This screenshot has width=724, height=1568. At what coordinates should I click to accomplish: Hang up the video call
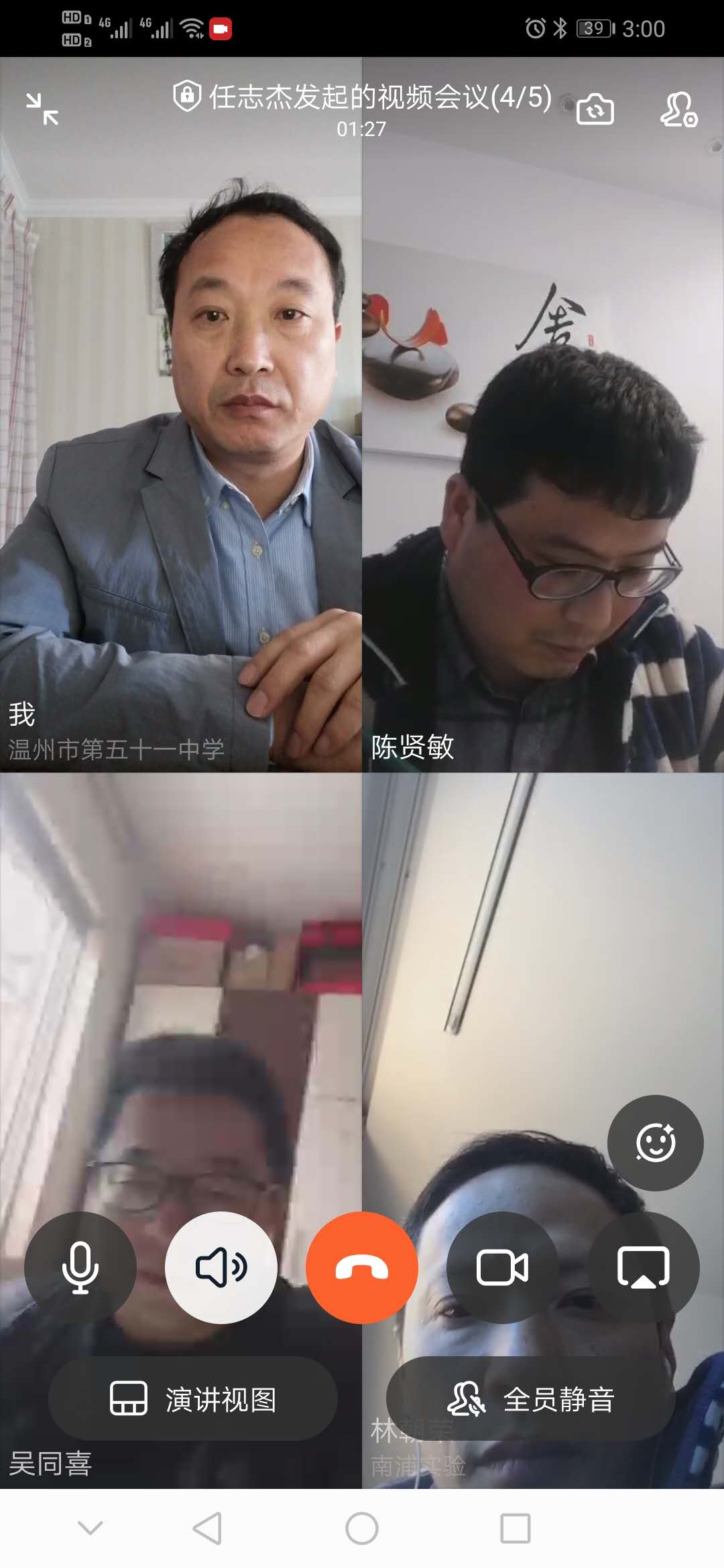pos(362,1267)
